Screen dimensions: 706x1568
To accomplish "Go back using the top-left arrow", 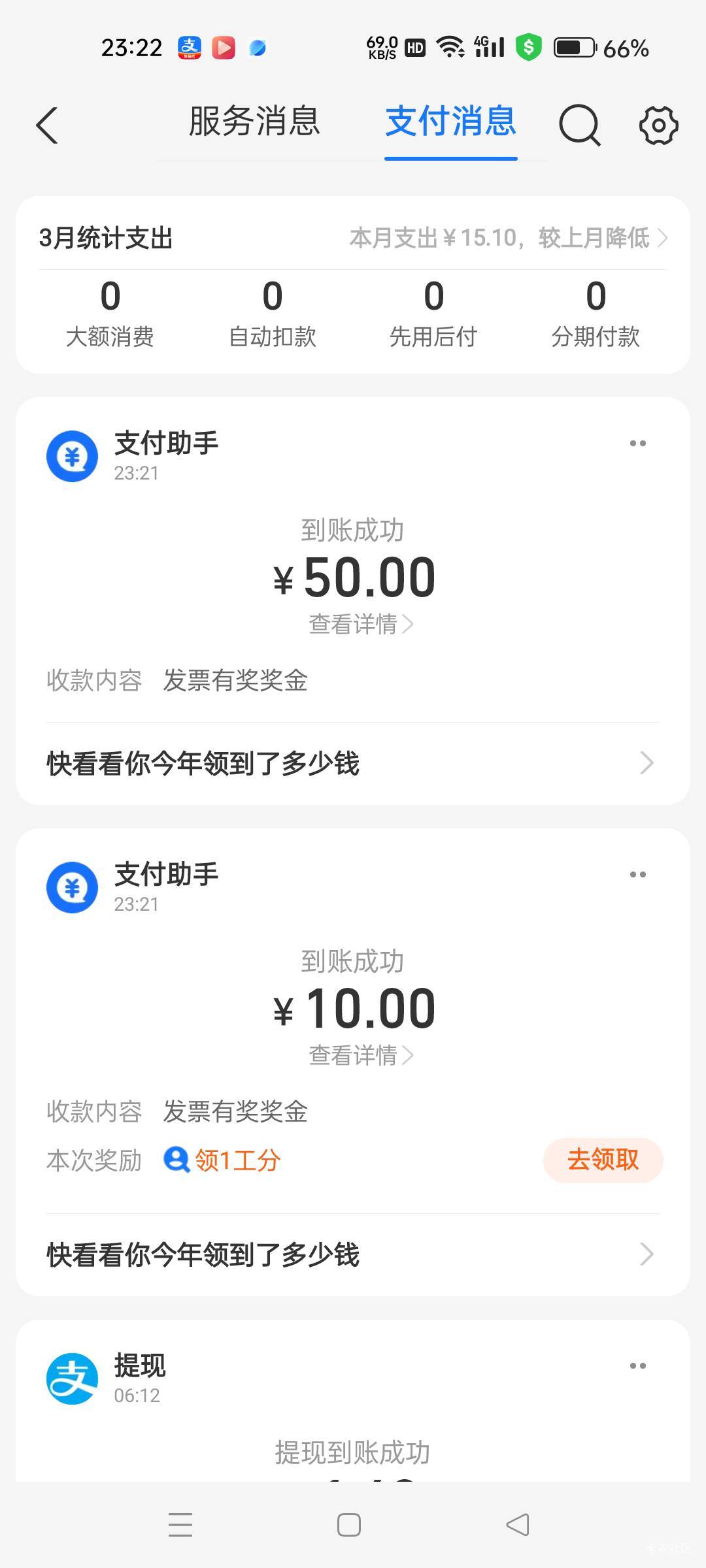I will tap(47, 125).
